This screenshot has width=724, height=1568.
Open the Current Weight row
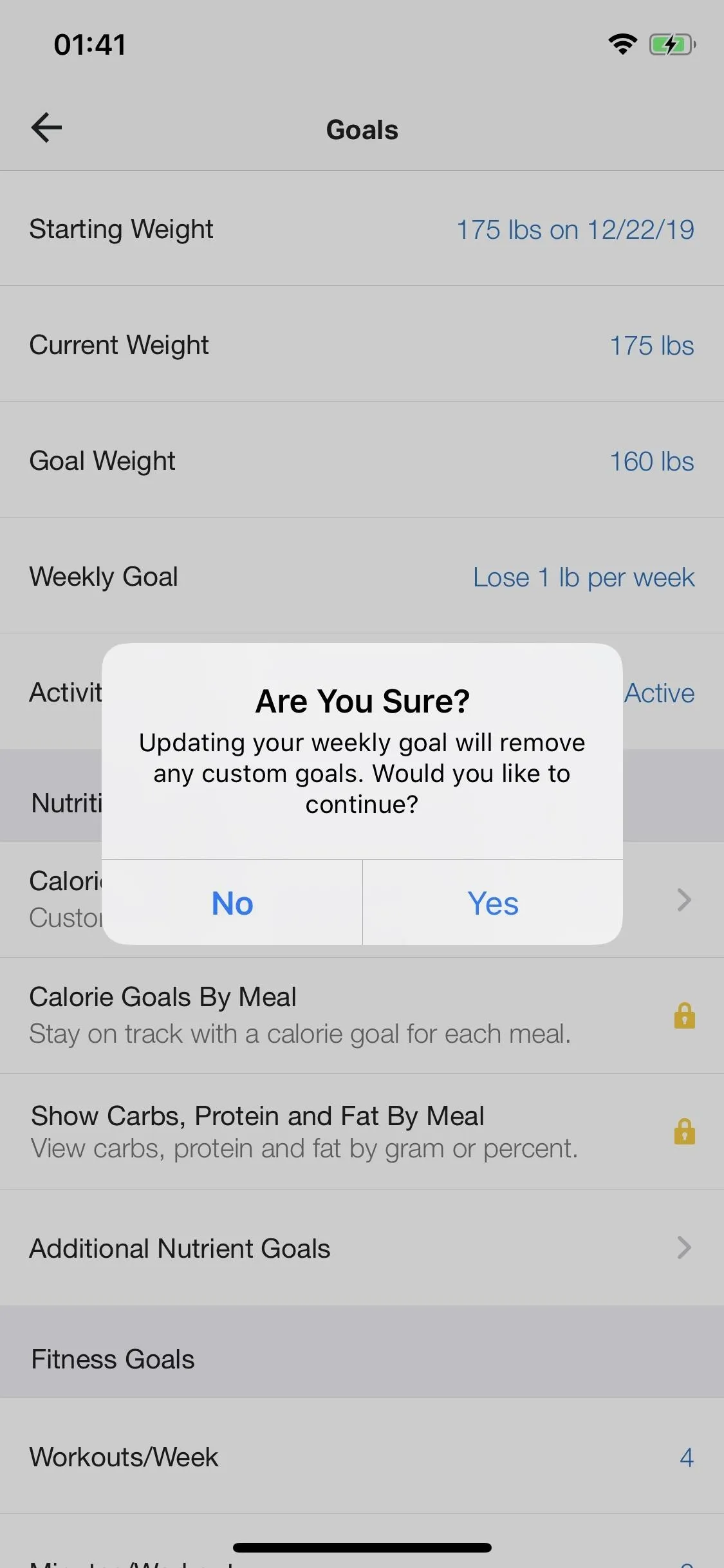point(362,344)
